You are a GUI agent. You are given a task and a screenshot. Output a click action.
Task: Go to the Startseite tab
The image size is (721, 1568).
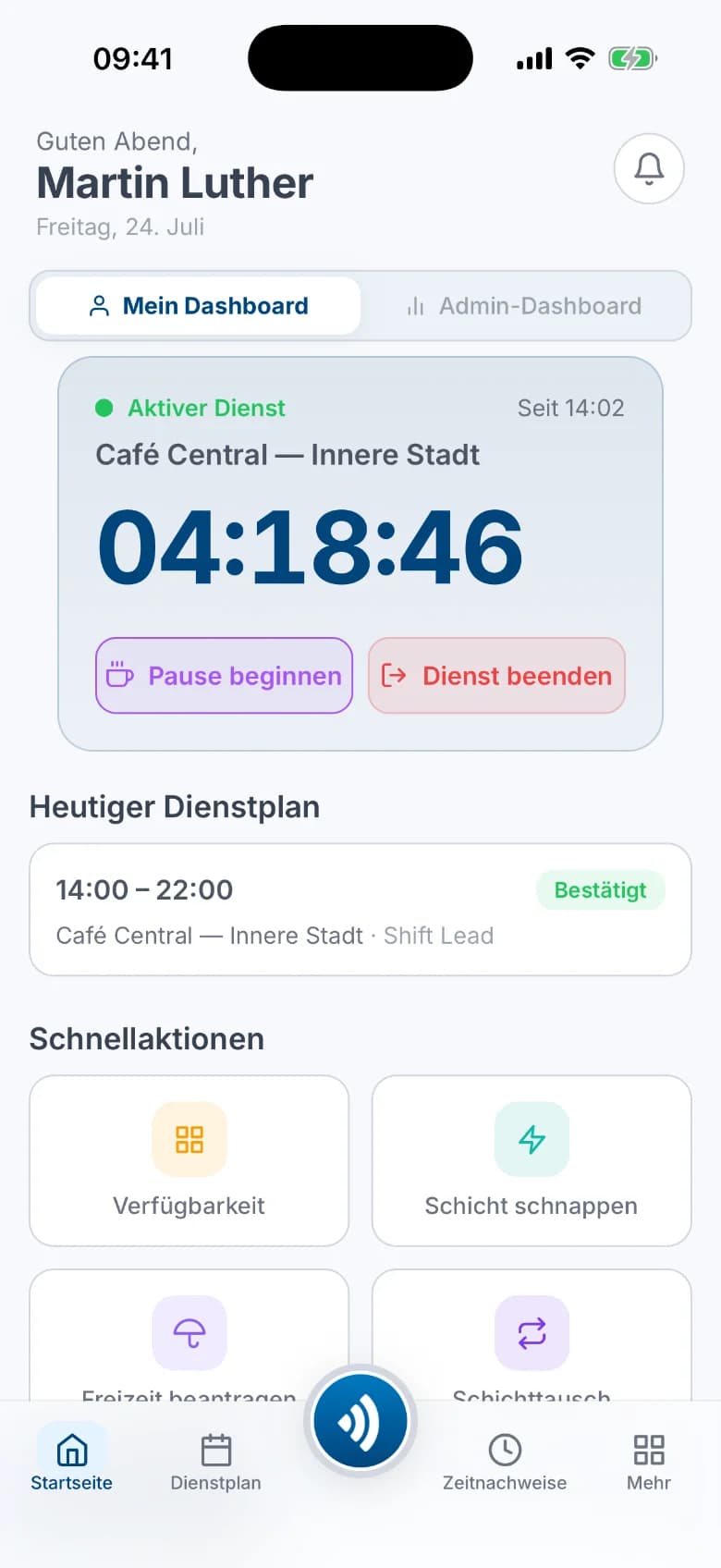(72, 1460)
